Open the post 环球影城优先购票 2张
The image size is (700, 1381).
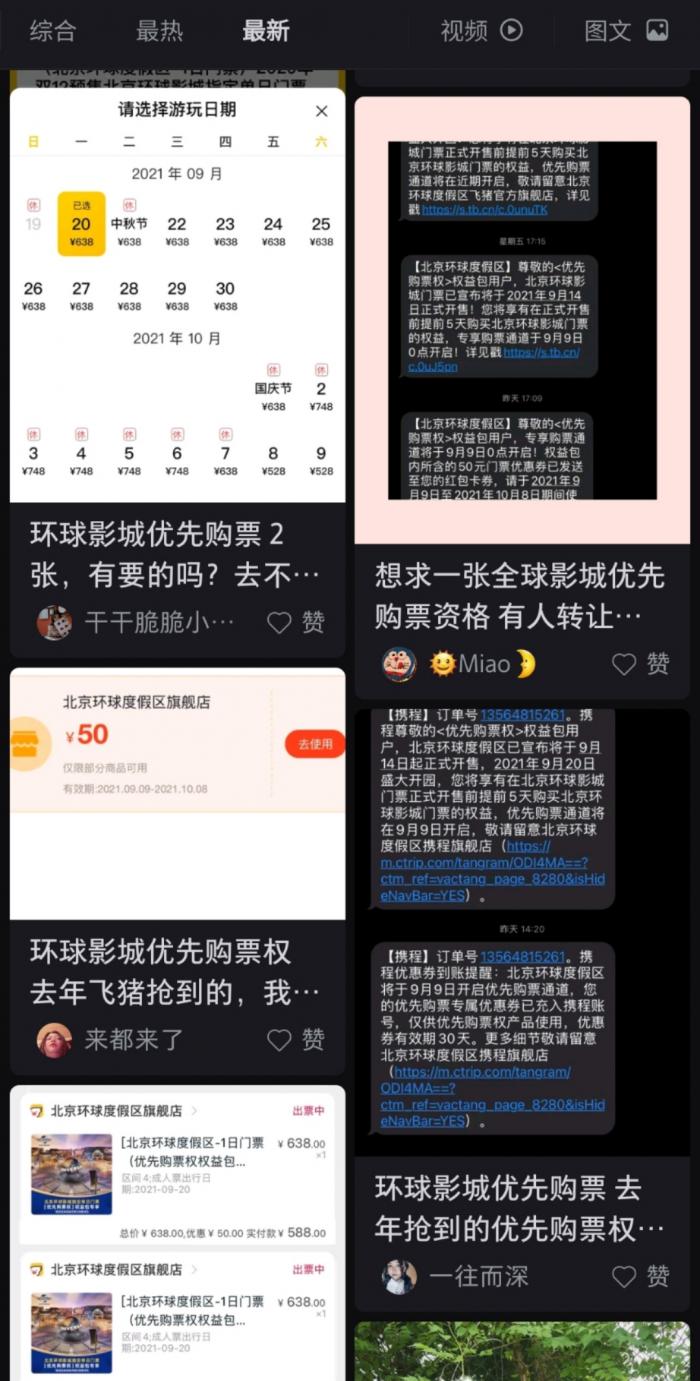(x=175, y=555)
